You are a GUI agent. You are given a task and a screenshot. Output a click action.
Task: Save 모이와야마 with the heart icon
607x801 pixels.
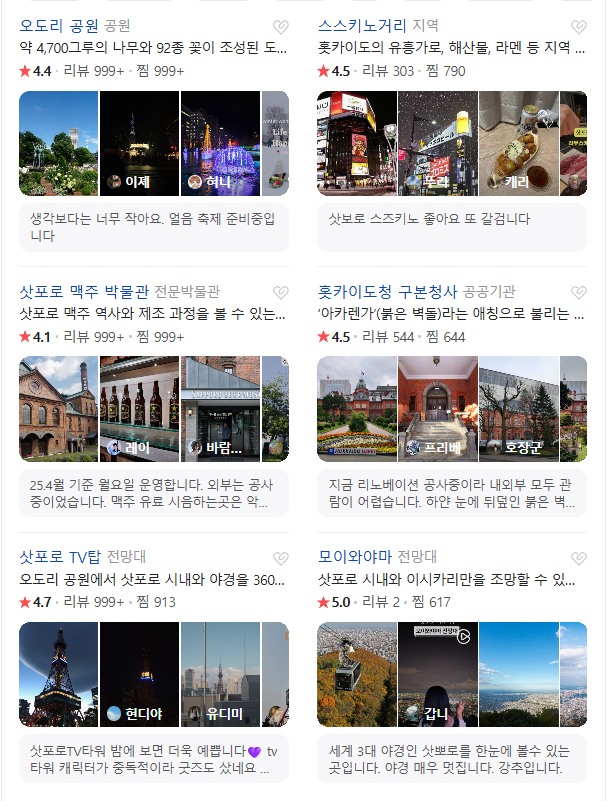579,559
